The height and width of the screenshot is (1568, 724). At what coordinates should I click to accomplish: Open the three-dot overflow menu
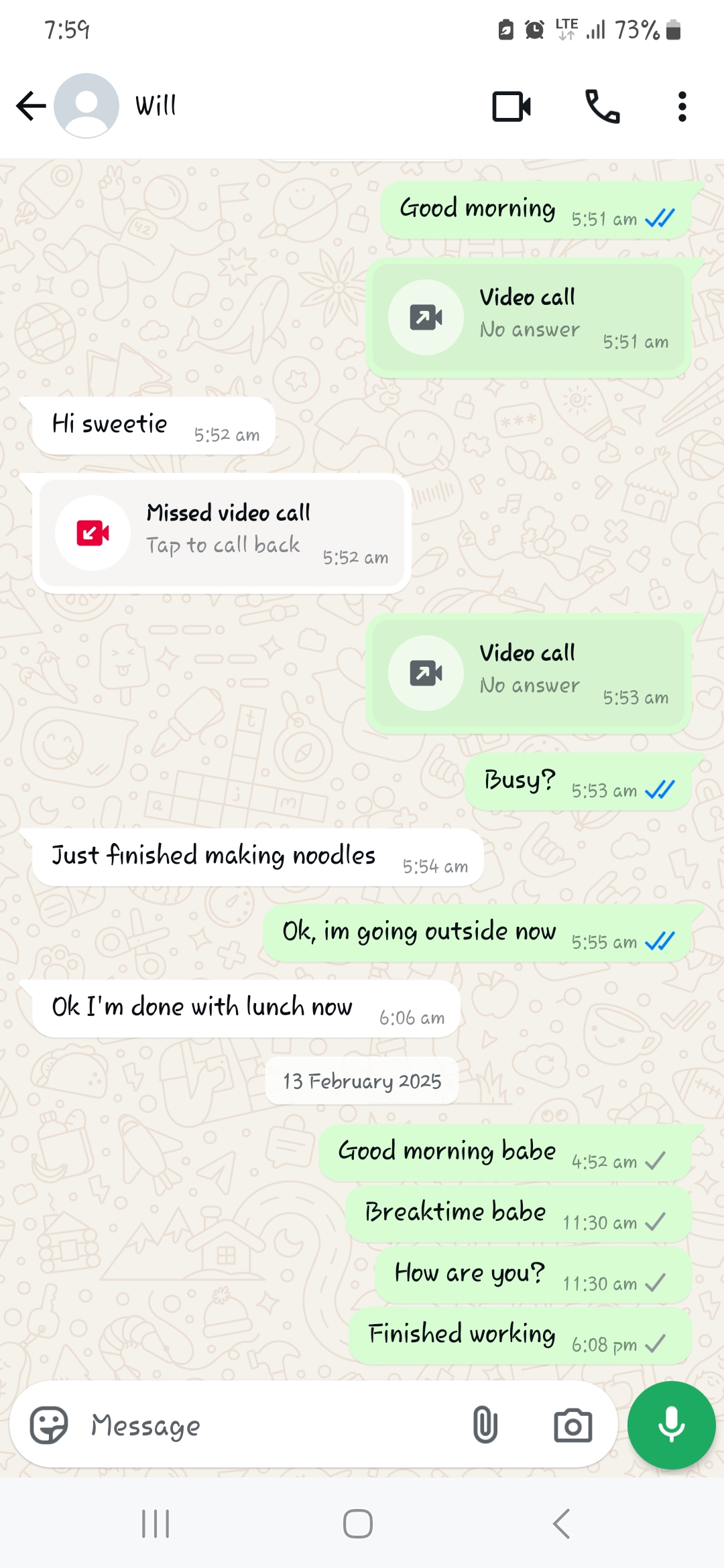coord(682,107)
